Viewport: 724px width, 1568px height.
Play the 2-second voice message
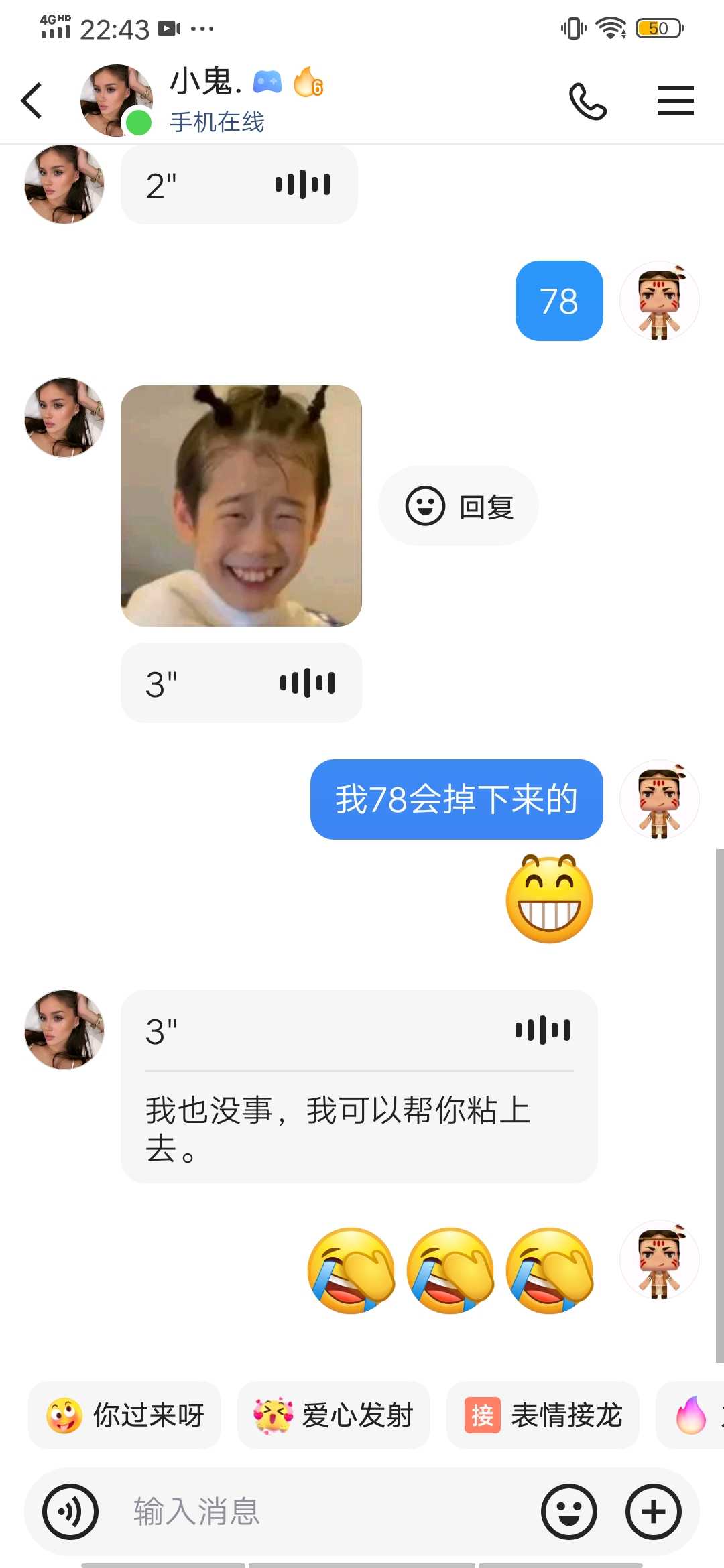click(239, 184)
